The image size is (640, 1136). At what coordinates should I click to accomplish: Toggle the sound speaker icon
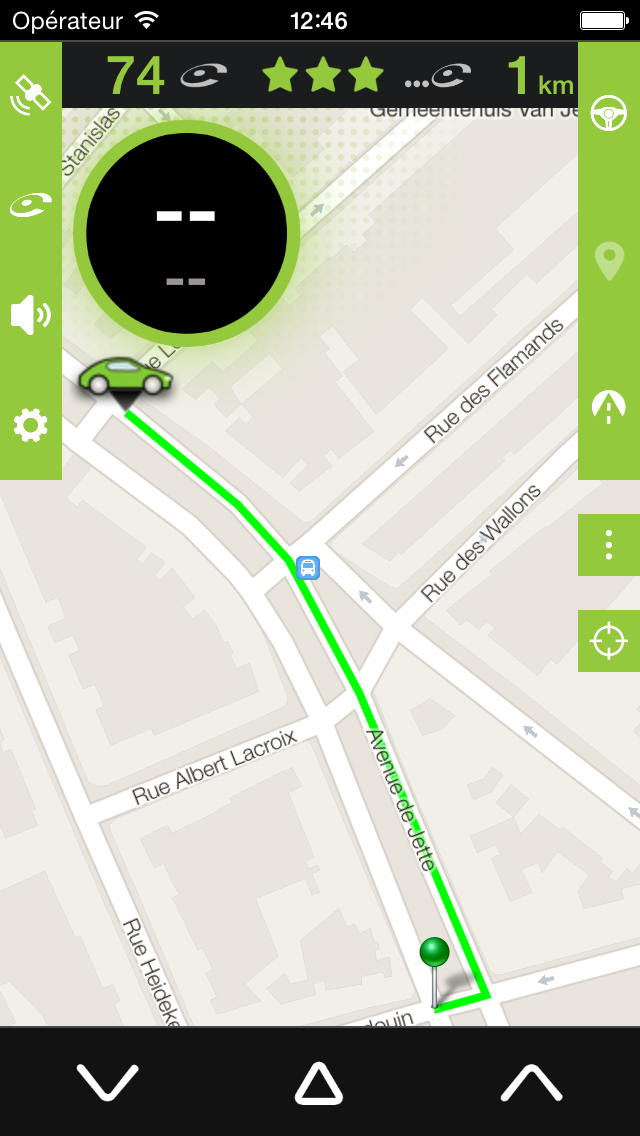tap(30, 315)
